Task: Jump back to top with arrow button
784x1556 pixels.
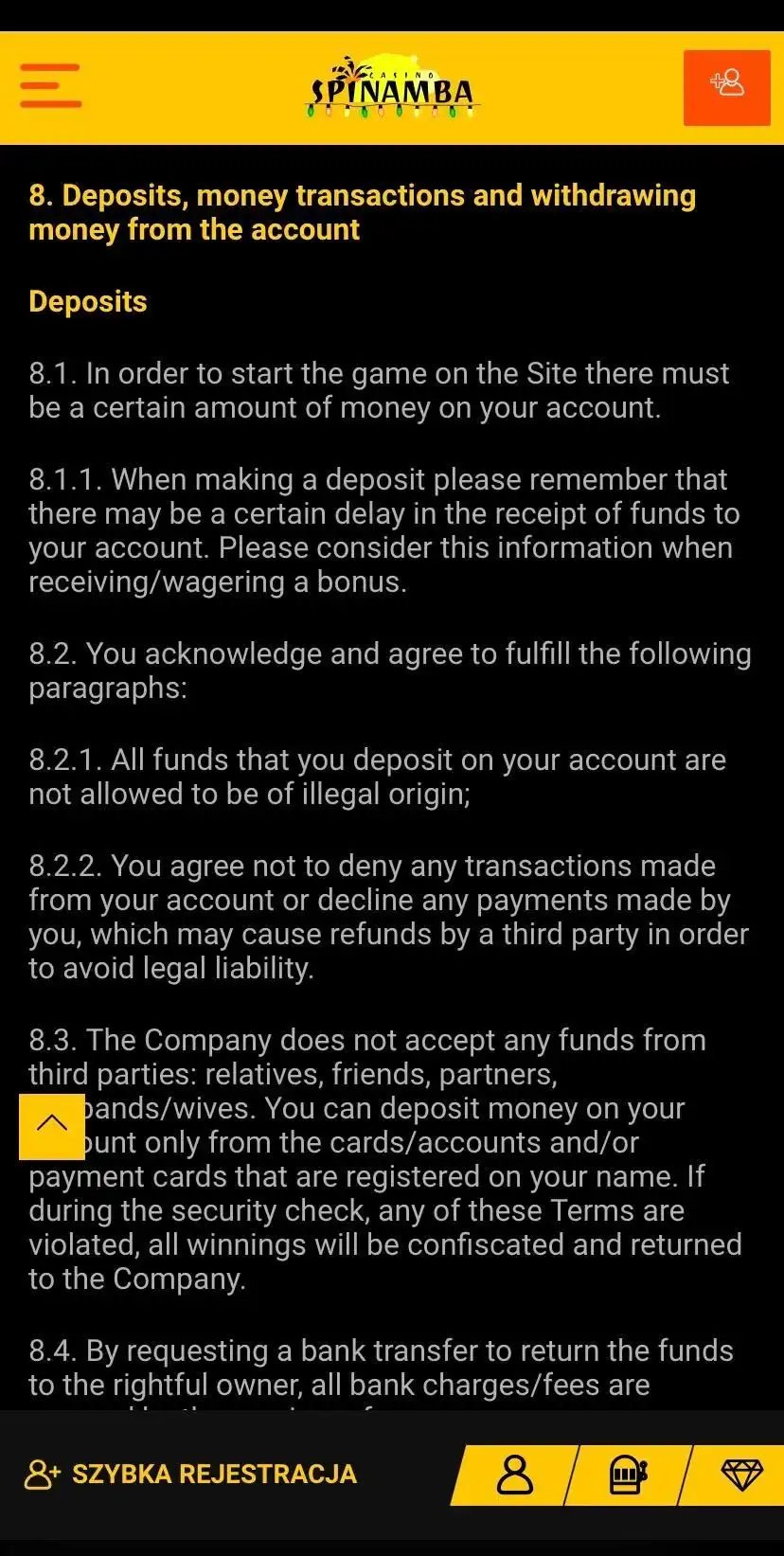Action: (52, 1126)
